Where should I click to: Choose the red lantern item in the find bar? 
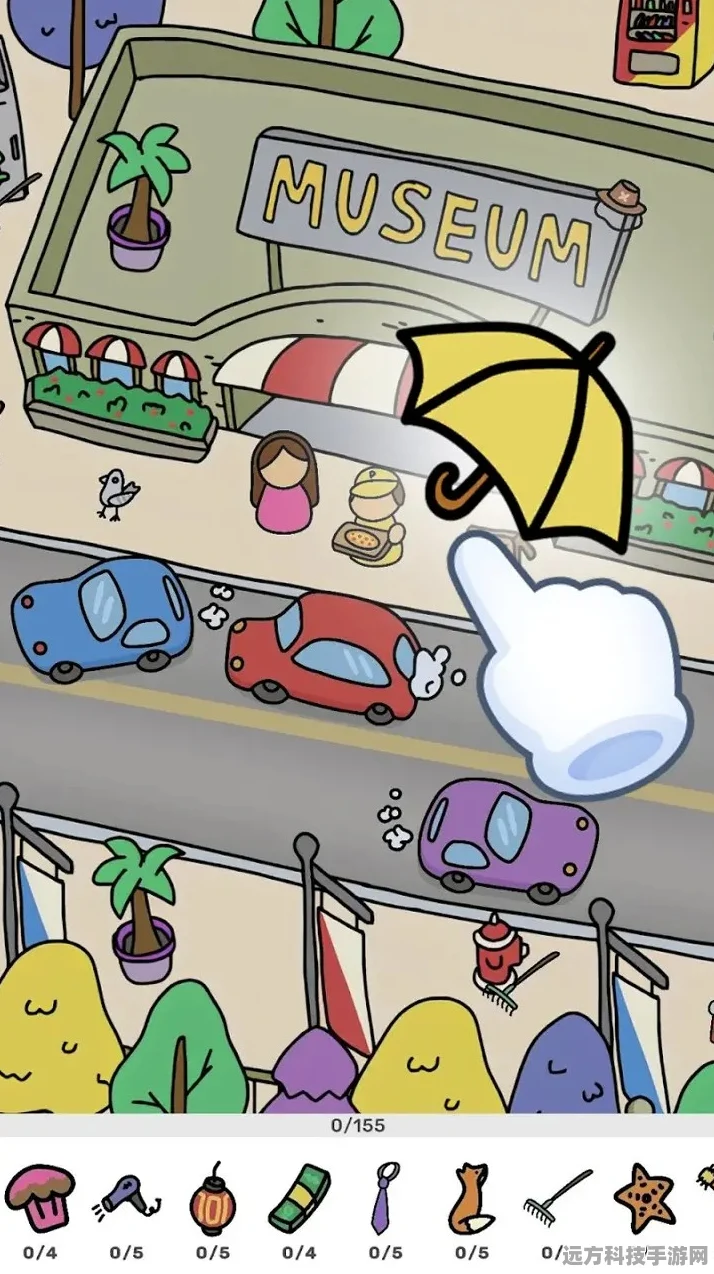pos(212,1197)
